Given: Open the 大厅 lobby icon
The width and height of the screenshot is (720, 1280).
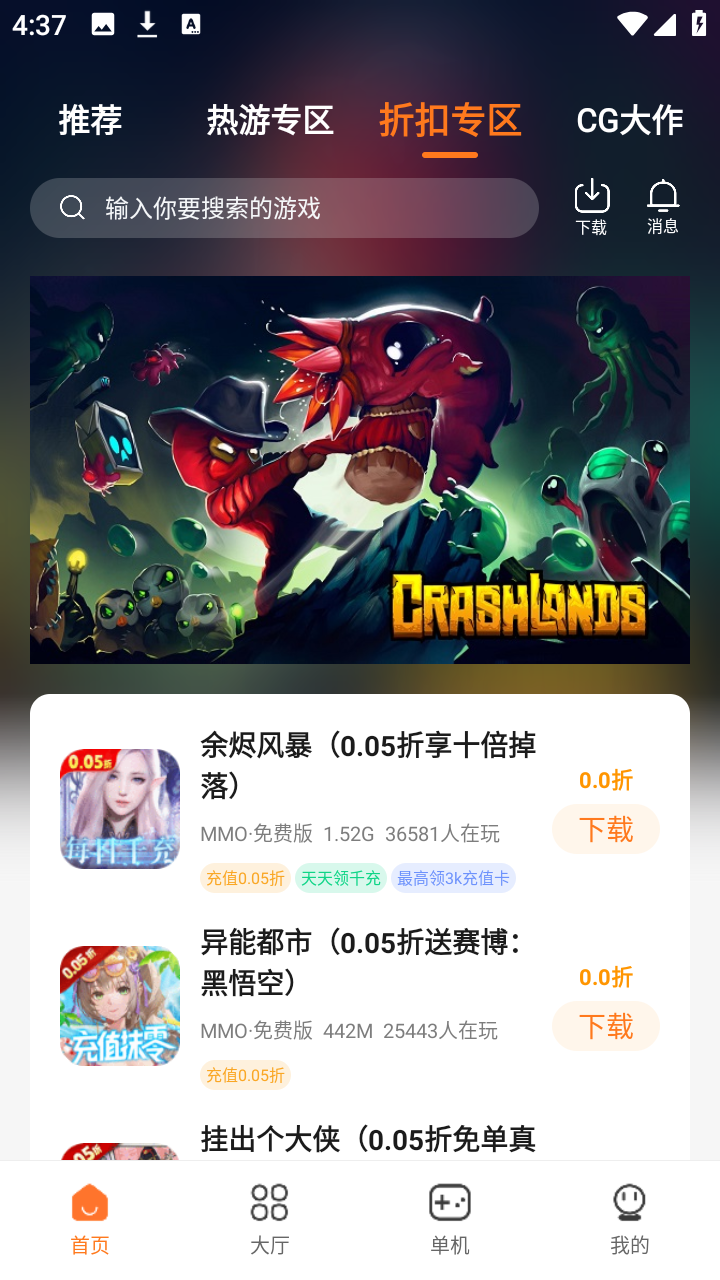Looking at the screenshot, I should (x=268, y=1213).
